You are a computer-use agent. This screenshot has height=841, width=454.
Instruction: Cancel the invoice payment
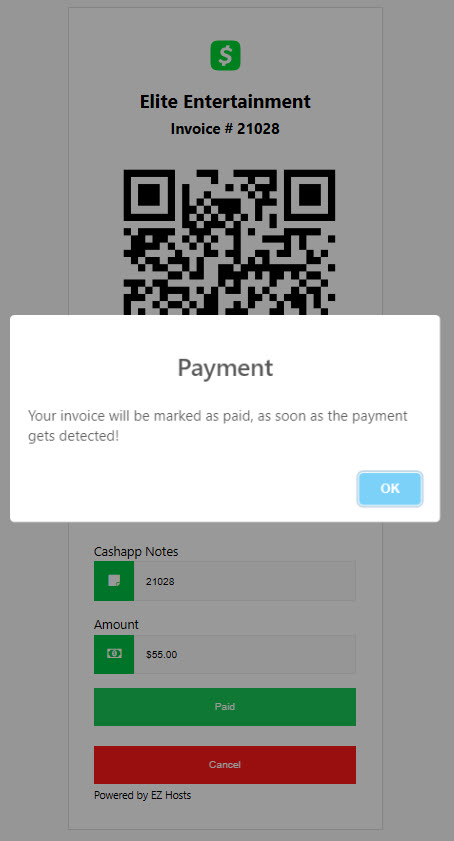coord(225,765)
